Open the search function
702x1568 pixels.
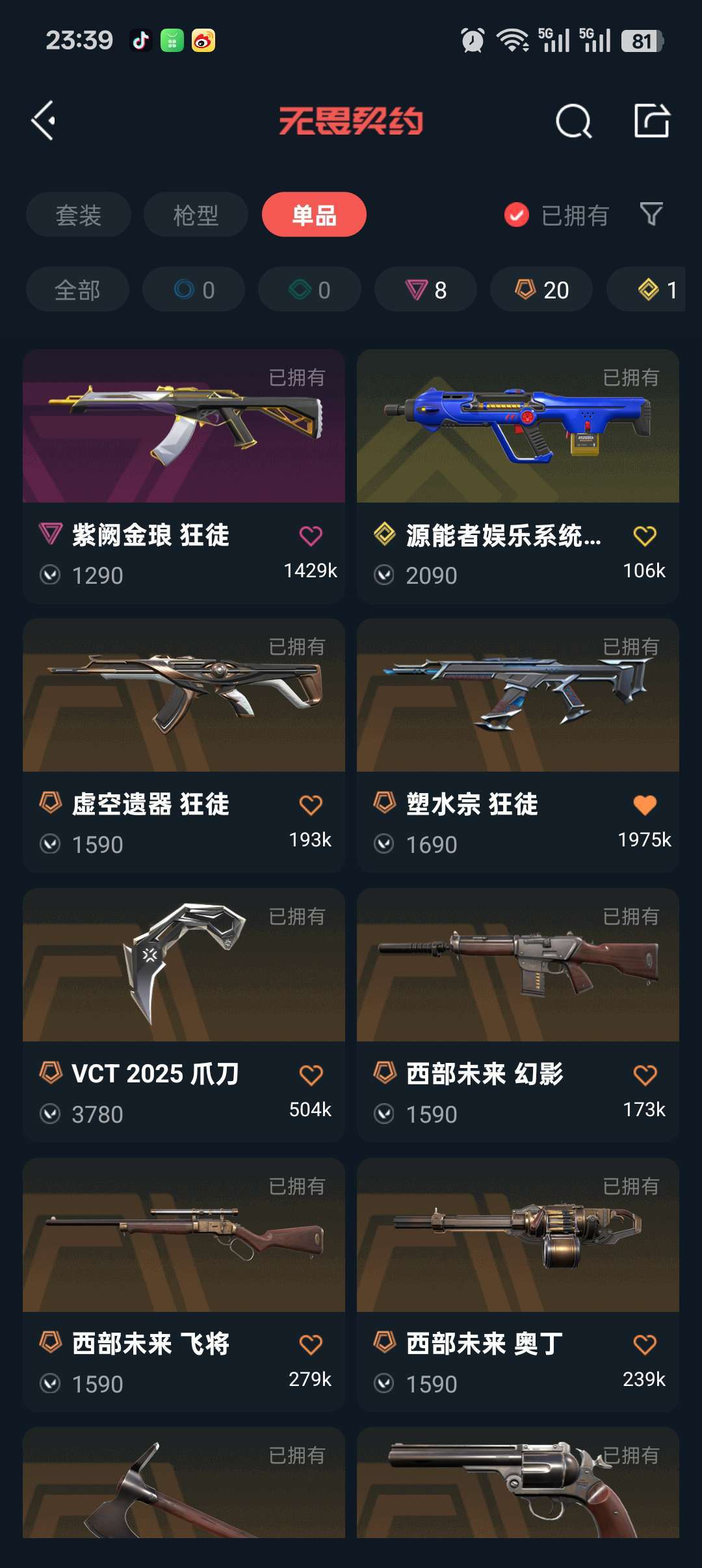[x=573, y=121]
